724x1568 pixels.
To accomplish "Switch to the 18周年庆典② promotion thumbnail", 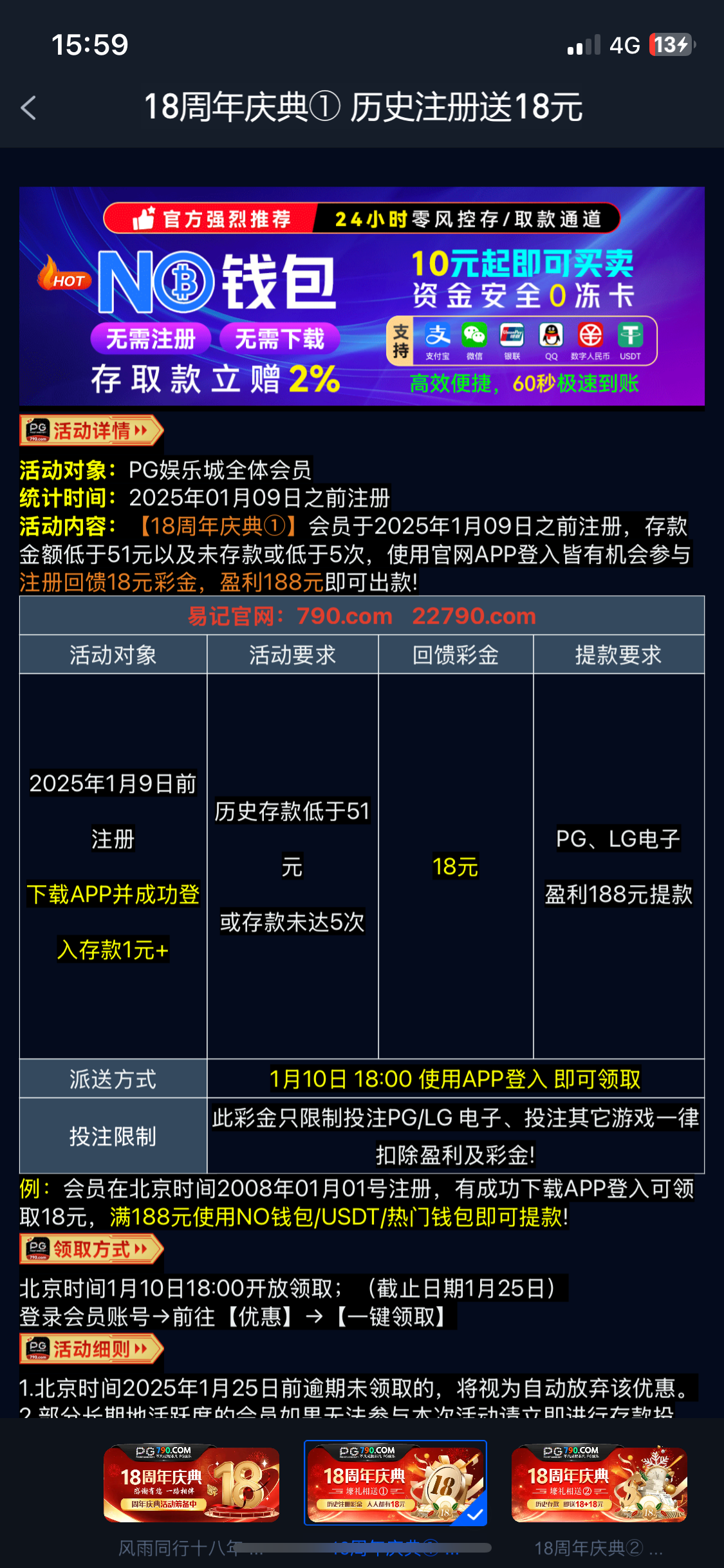I will pyautogui.click(x=599, y=1484).
